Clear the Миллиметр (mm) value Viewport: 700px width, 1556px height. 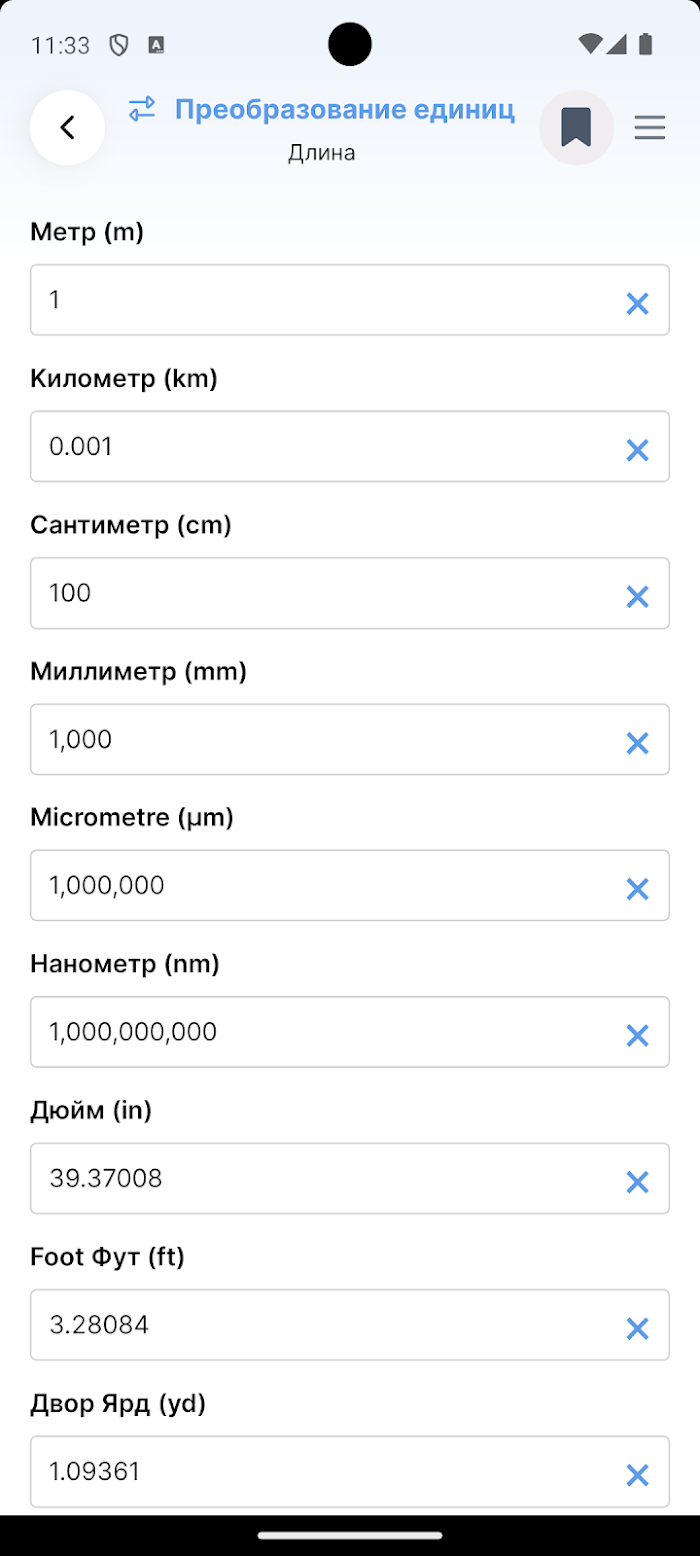(x=637, y=743)
